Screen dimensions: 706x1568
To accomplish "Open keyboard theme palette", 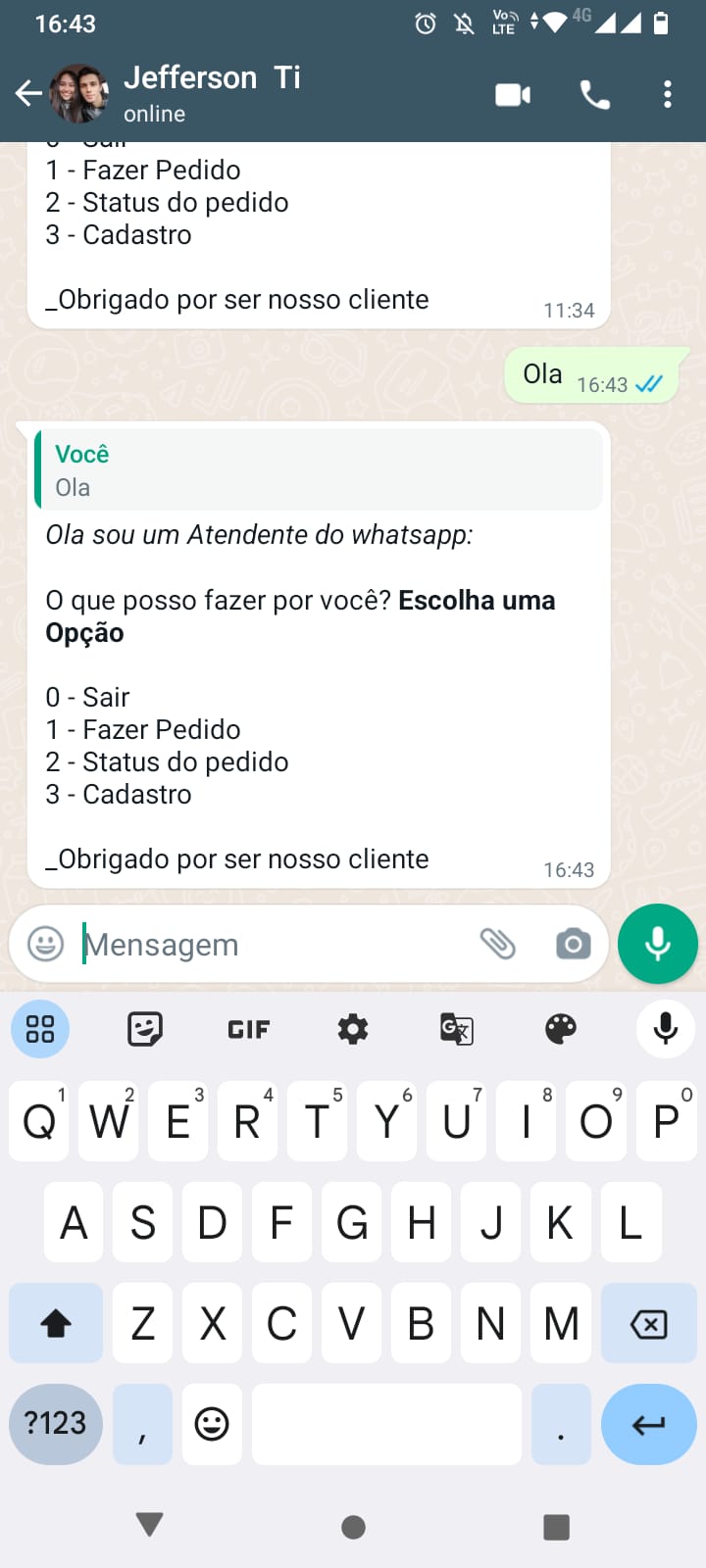I will tap(561, 1029).
